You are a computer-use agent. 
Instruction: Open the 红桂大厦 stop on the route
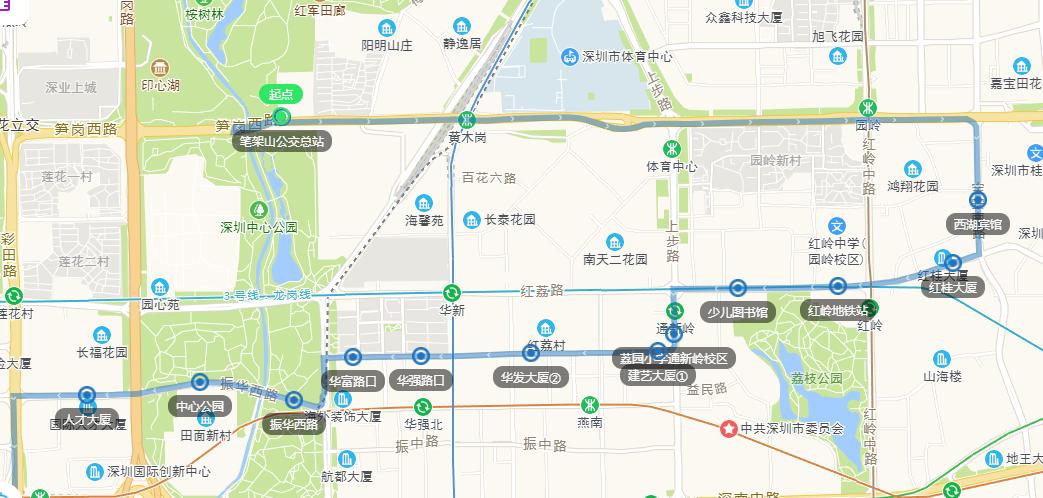click(953, 264)
